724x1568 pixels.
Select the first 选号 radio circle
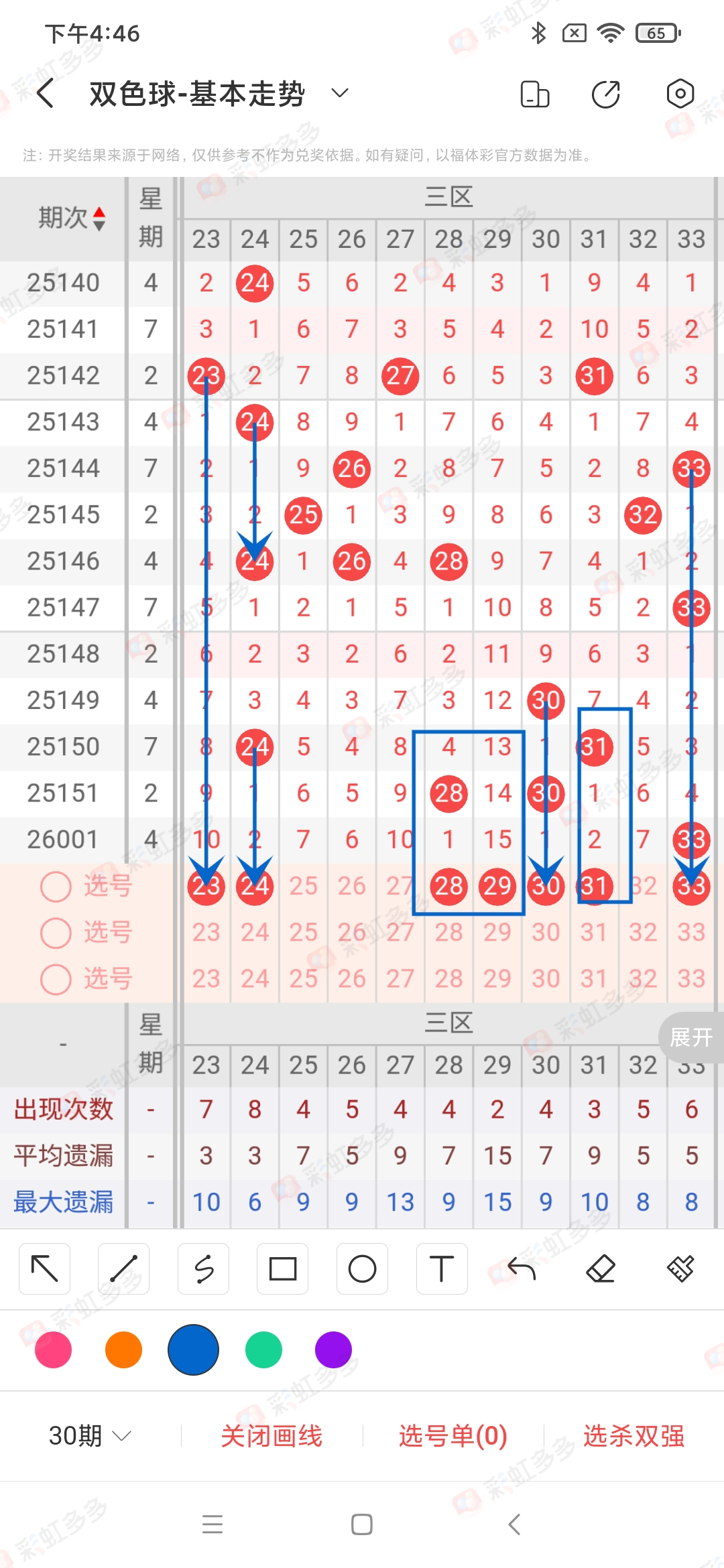click(x=56, y=886)
